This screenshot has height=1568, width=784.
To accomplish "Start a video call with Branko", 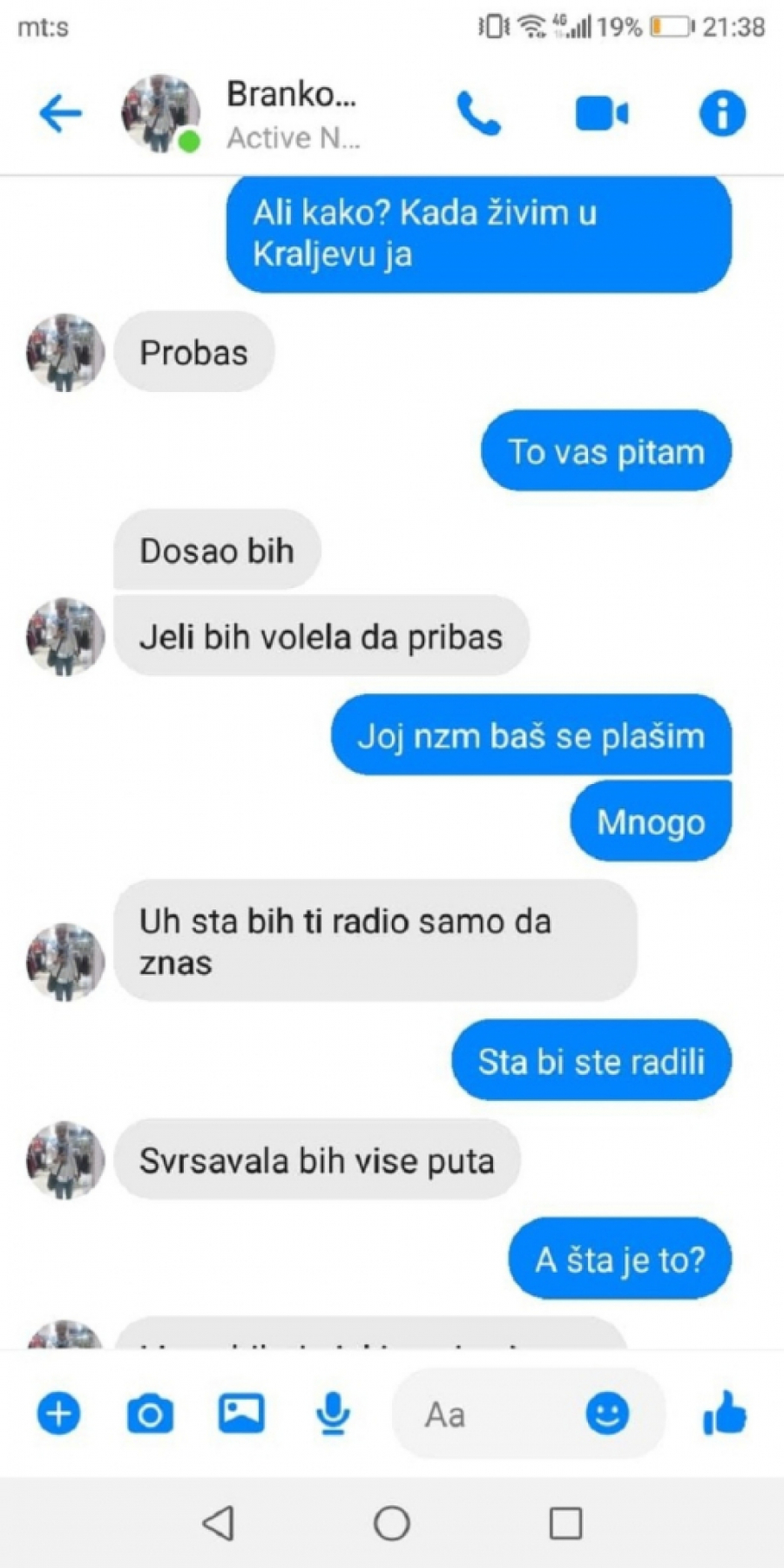I will pos(601,113).
